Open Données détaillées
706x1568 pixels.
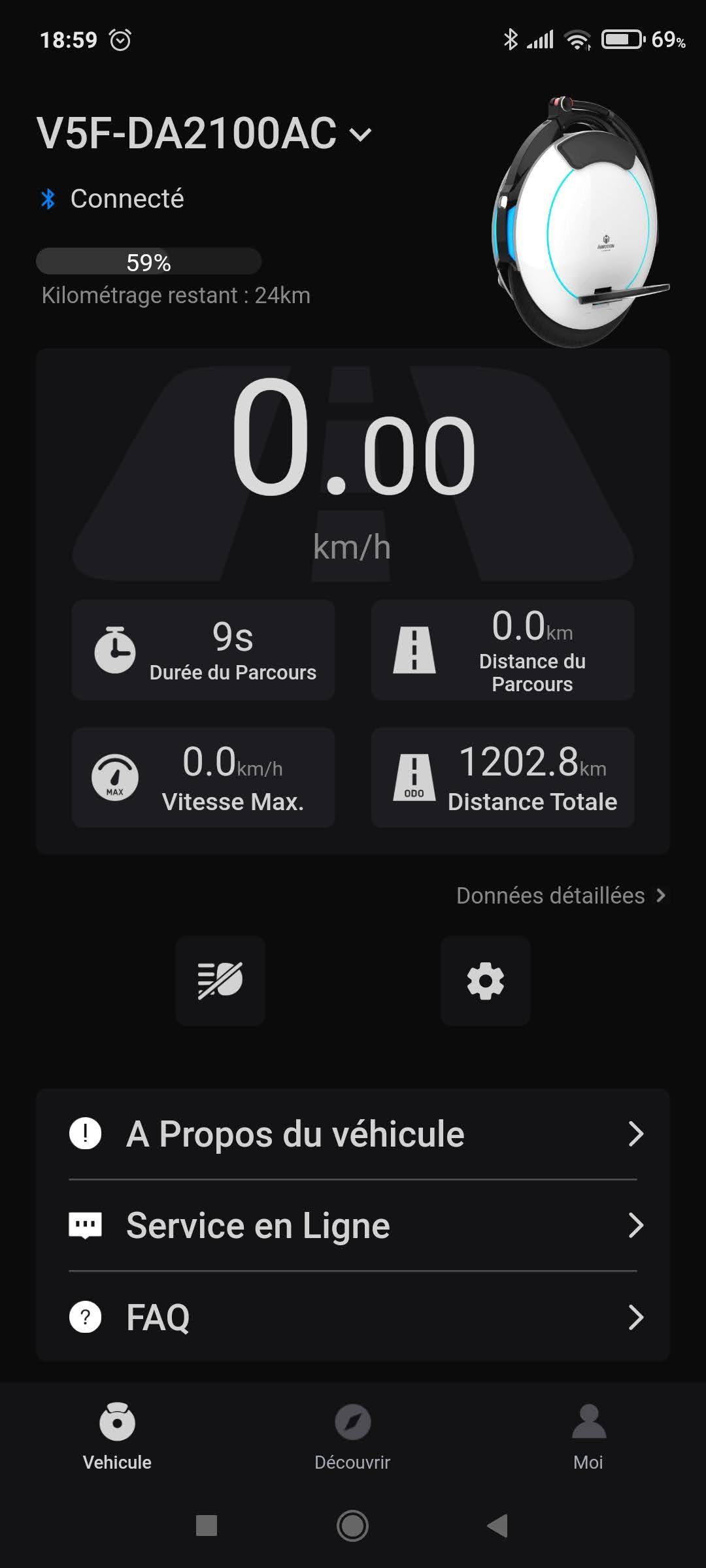561,895
